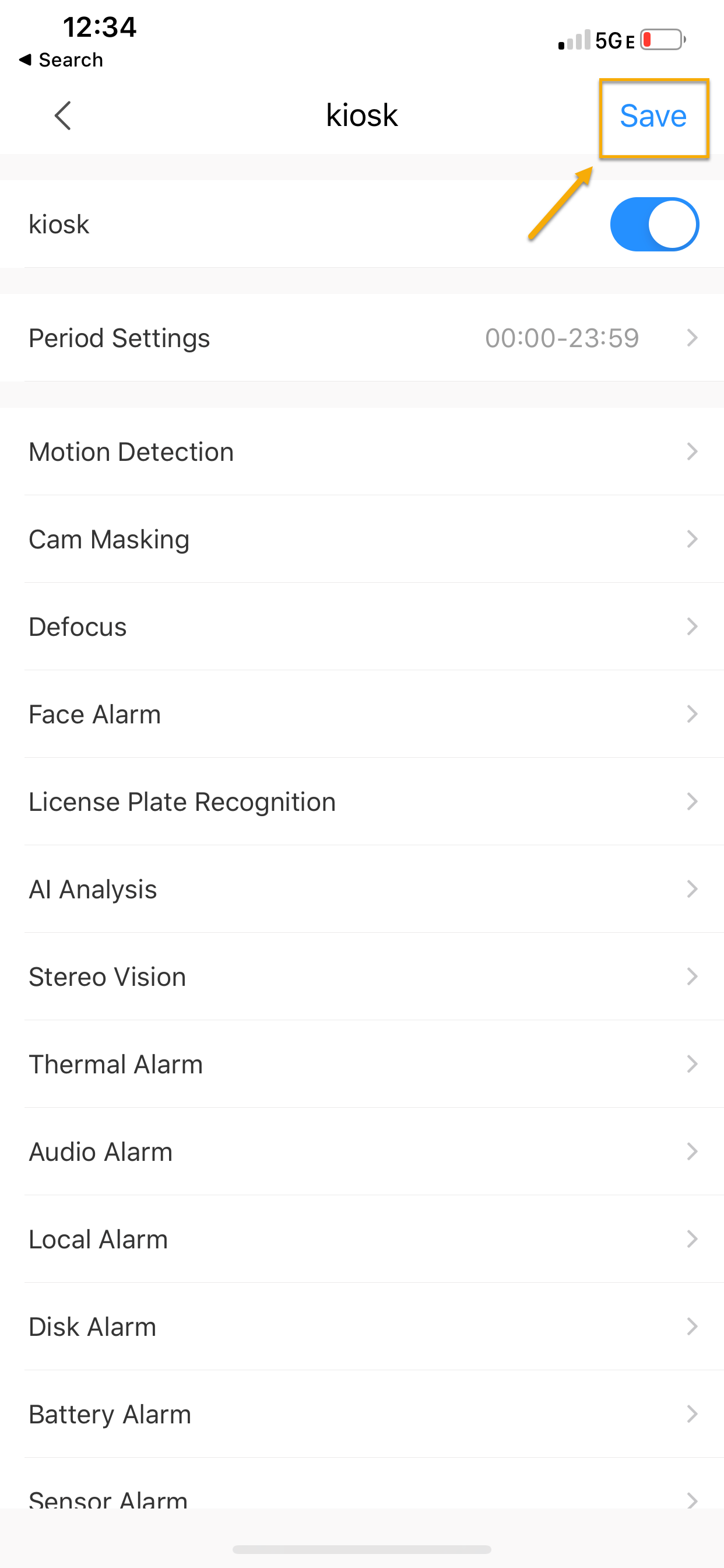
Task: Save the kiosk settings
Action: pos(653,116)
